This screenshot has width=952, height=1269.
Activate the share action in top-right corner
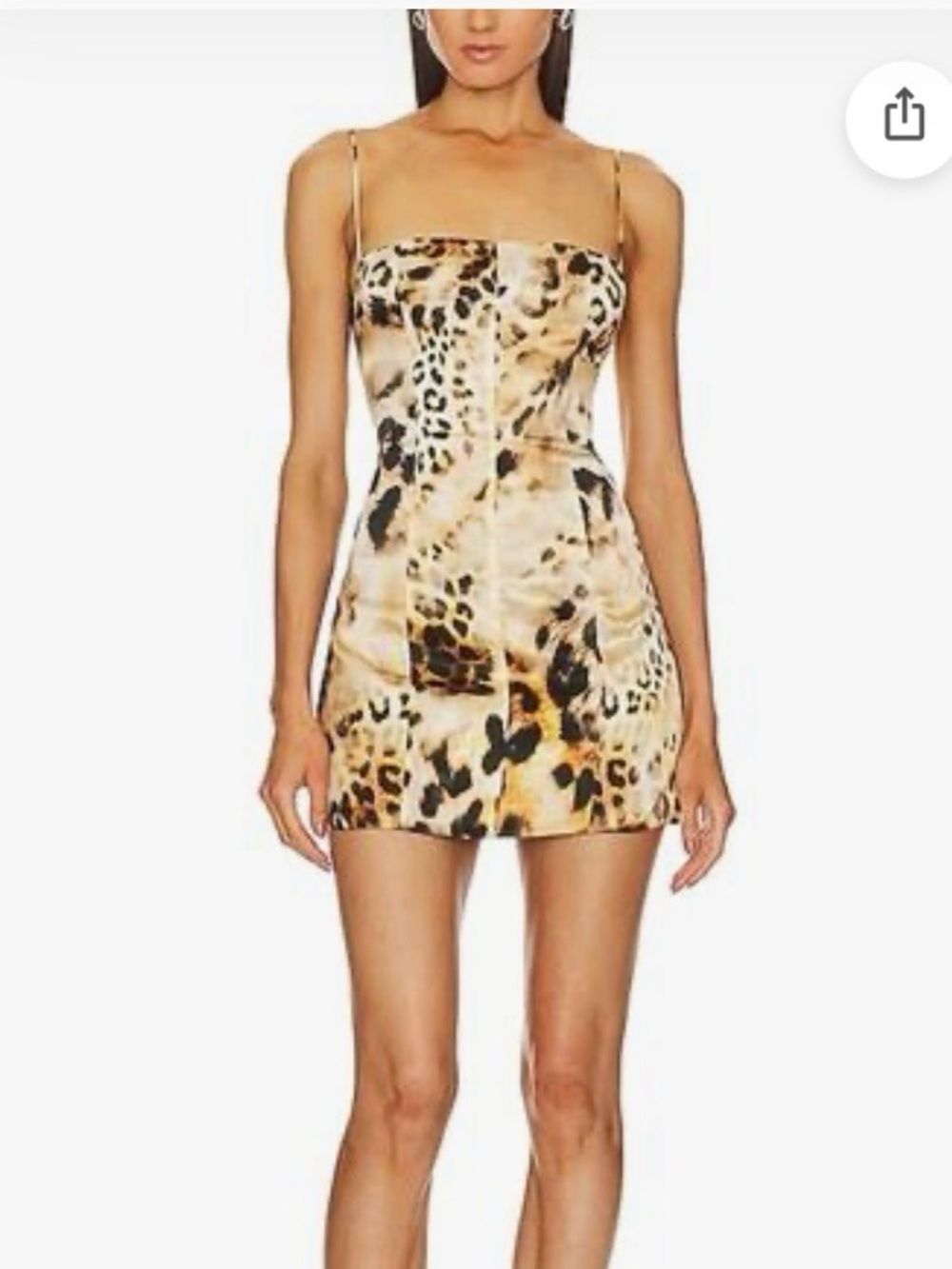pos(902,114)
